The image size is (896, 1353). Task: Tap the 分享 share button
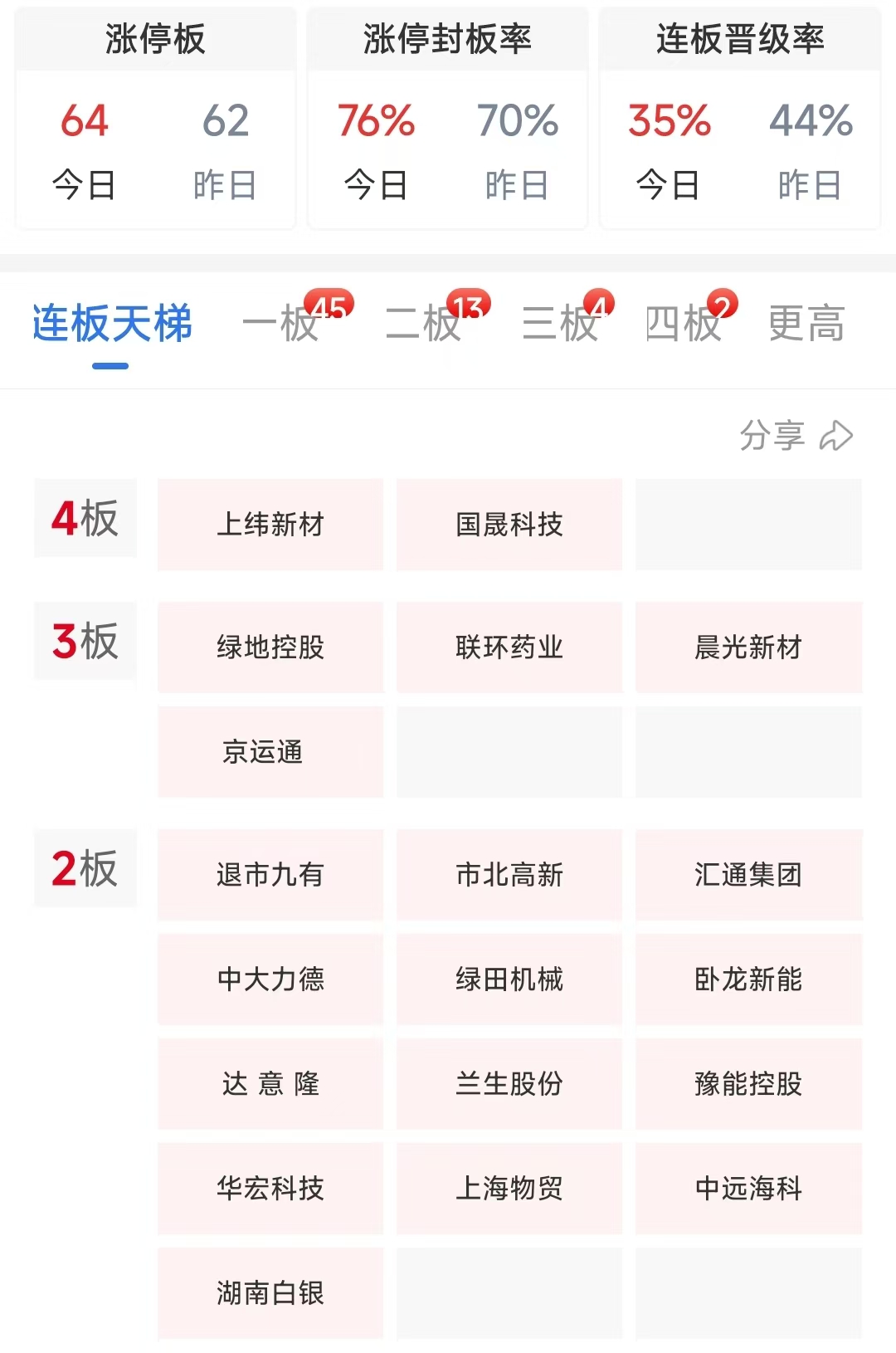click(796, 436)
